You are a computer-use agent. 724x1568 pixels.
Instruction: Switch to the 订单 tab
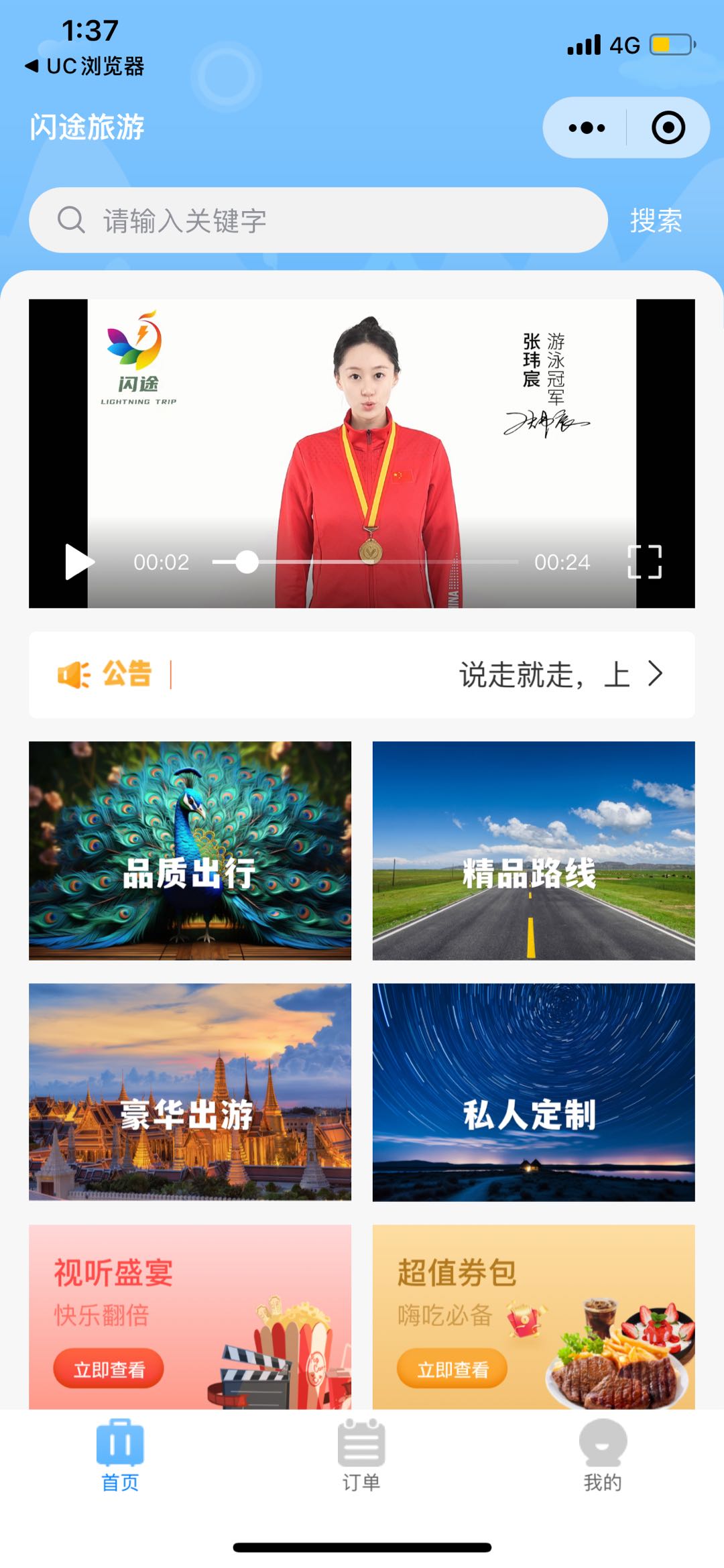click(361, 1455)
